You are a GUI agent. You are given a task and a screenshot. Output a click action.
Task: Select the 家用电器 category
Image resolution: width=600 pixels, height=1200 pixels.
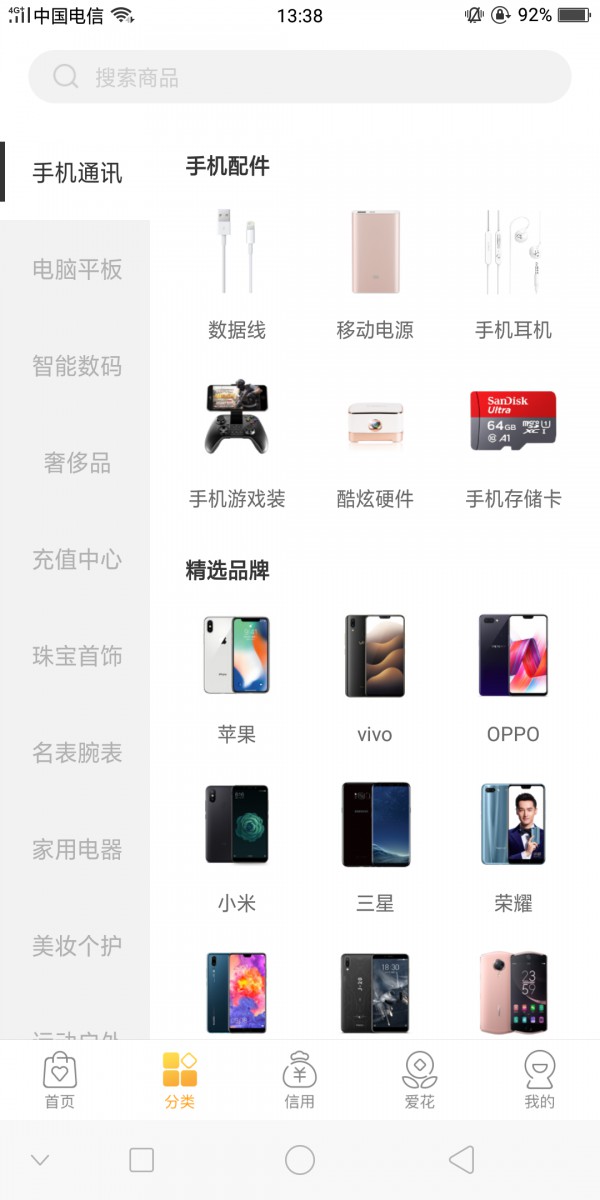click(77, 850)
